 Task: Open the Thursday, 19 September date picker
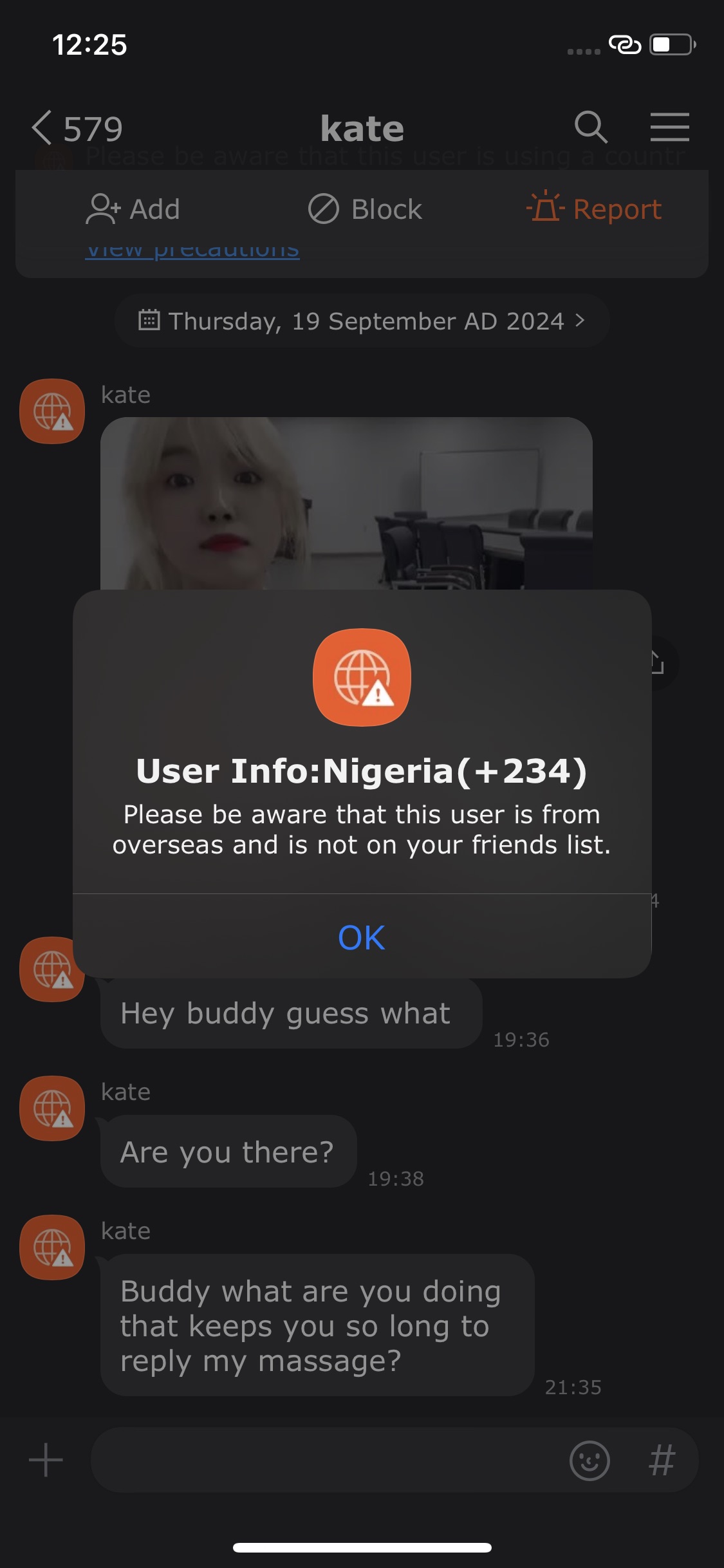(362, 321)
